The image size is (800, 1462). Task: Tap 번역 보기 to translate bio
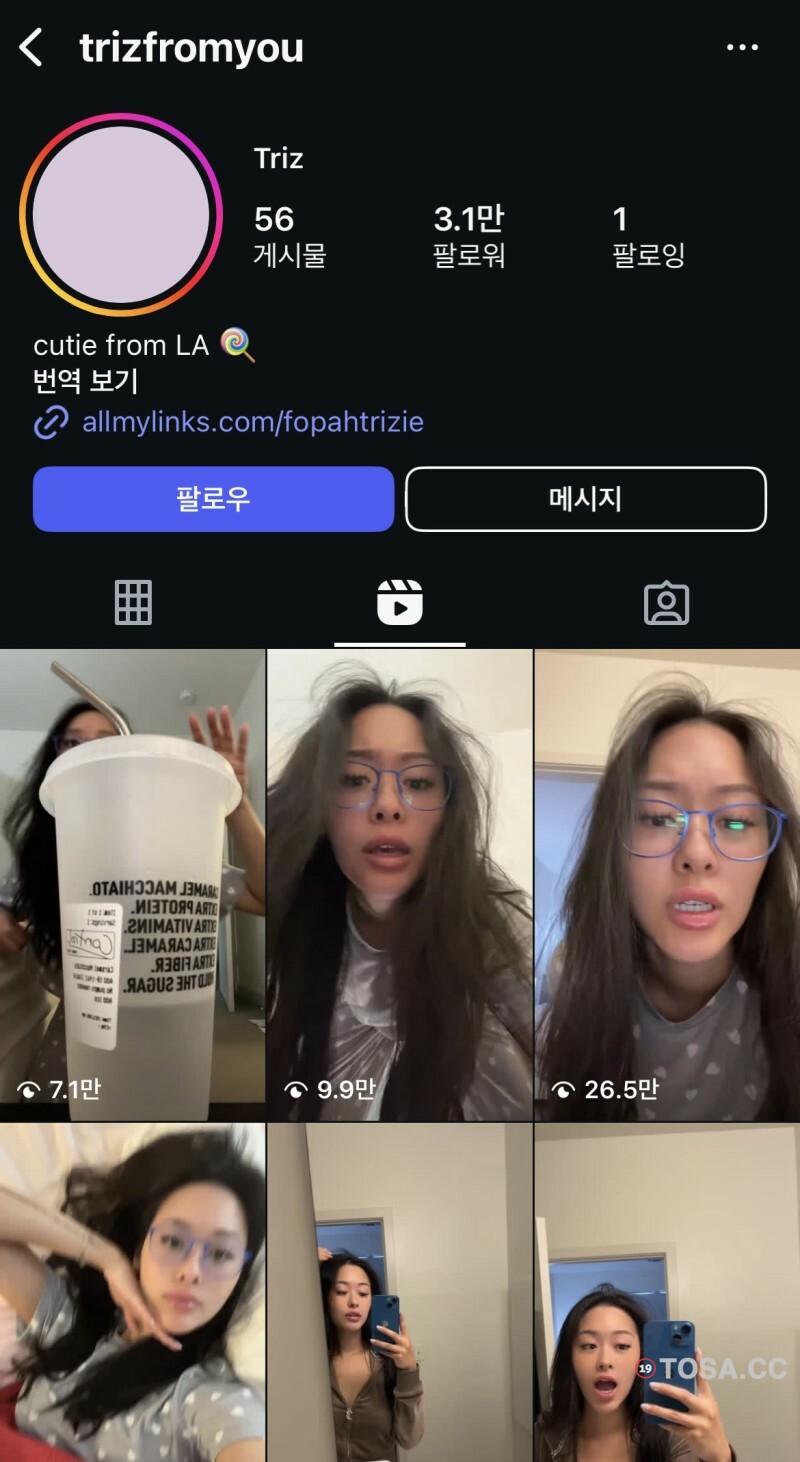pyautogui.click(x=86, y=382)
